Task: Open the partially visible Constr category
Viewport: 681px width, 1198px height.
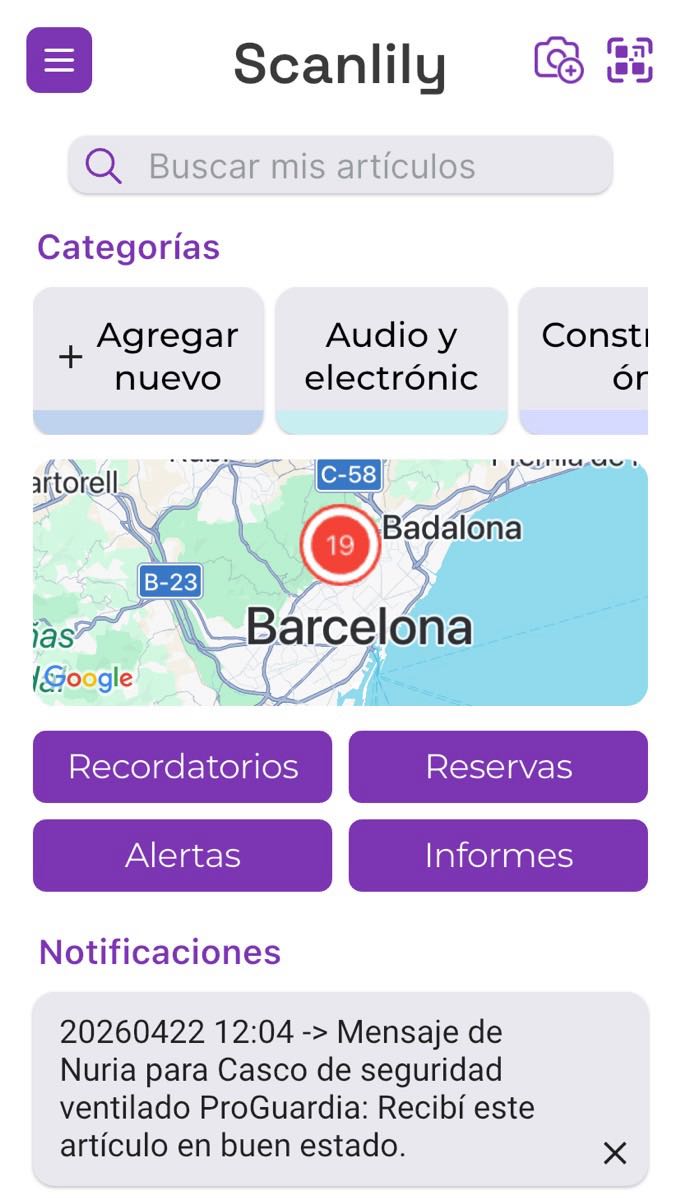Action: [x=585, y=357]
